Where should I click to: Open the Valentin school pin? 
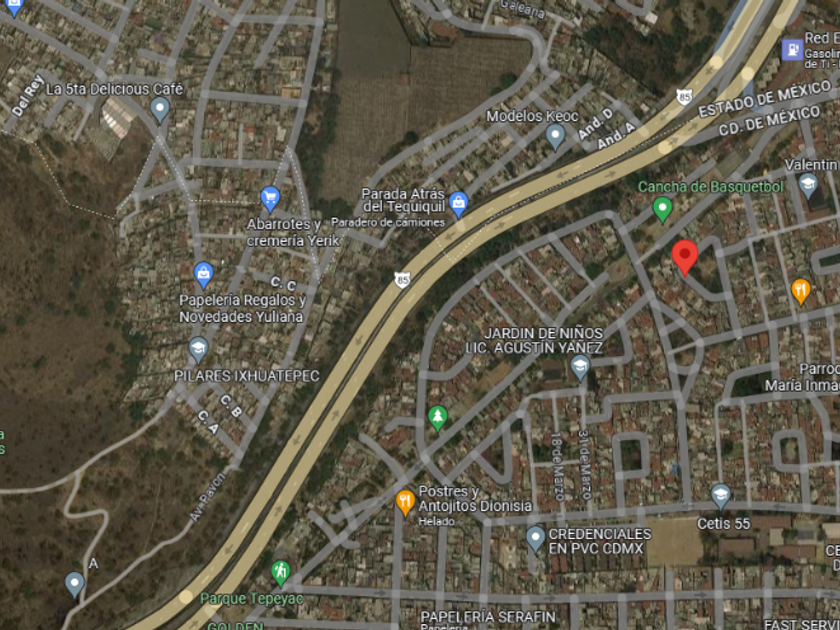[808, 186]
